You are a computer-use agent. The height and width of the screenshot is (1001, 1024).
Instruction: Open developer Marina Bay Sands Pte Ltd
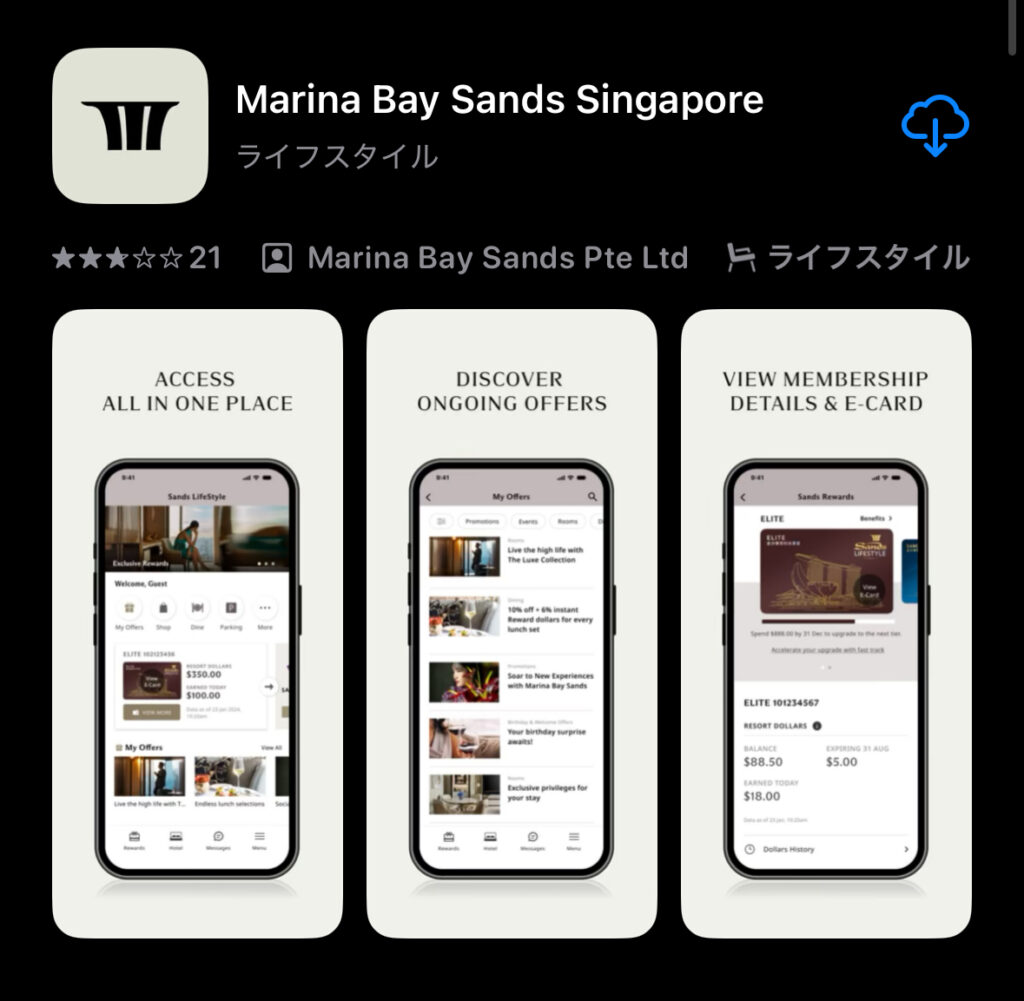coord(476,258)
